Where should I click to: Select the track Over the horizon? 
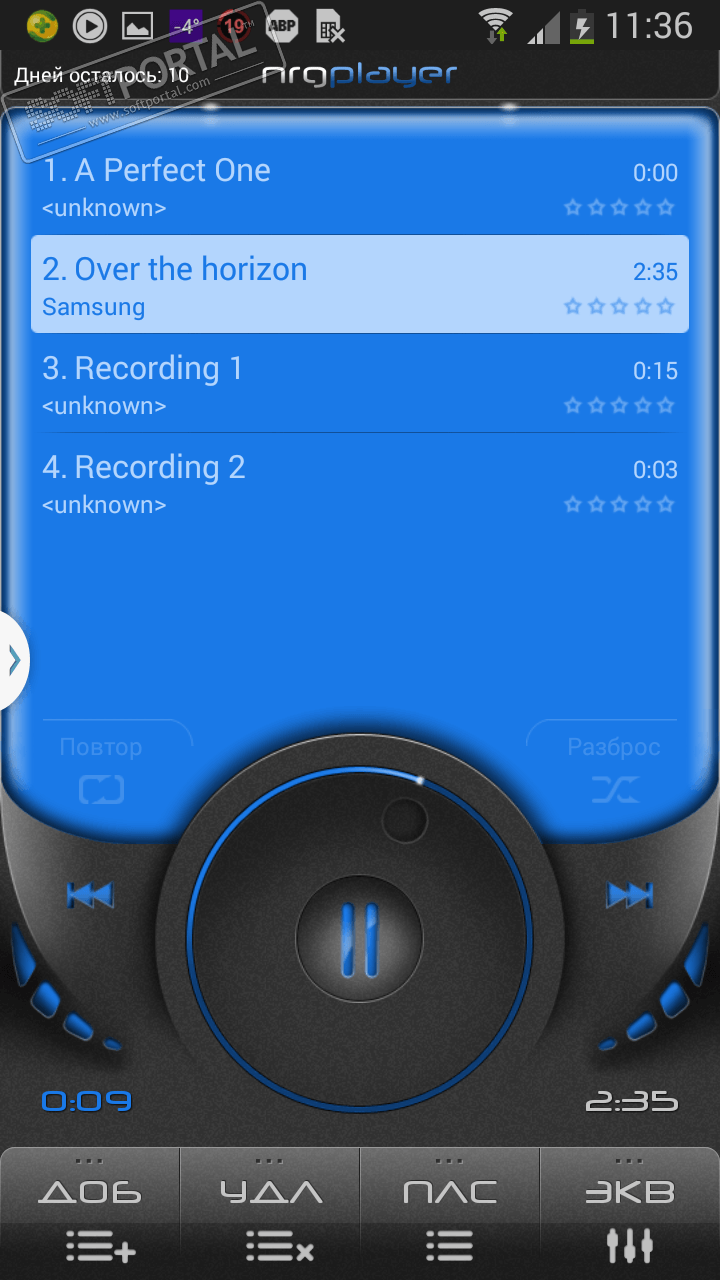[300, 284]
